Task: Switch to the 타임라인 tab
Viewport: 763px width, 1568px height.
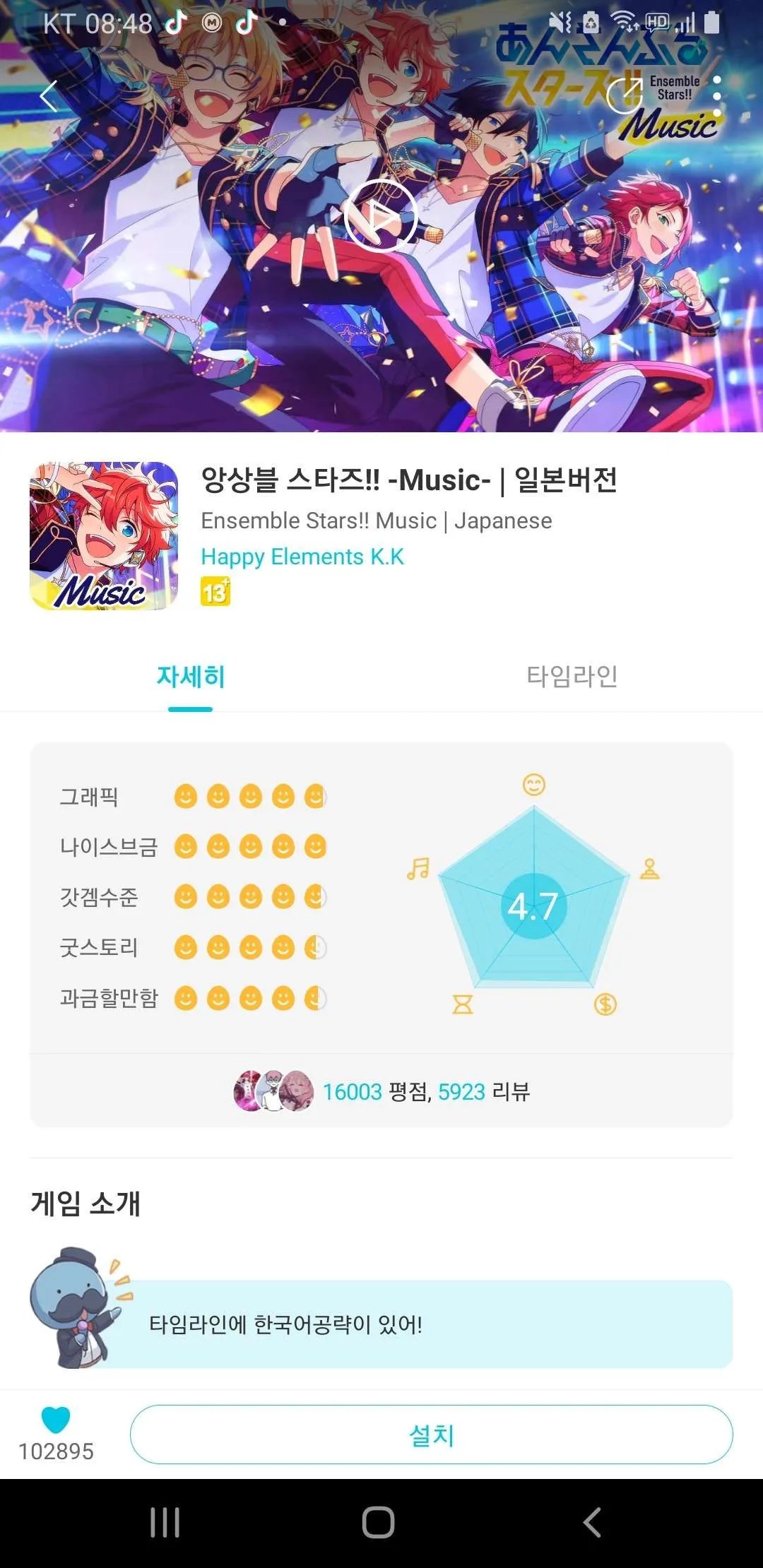Action: (572, 677)
